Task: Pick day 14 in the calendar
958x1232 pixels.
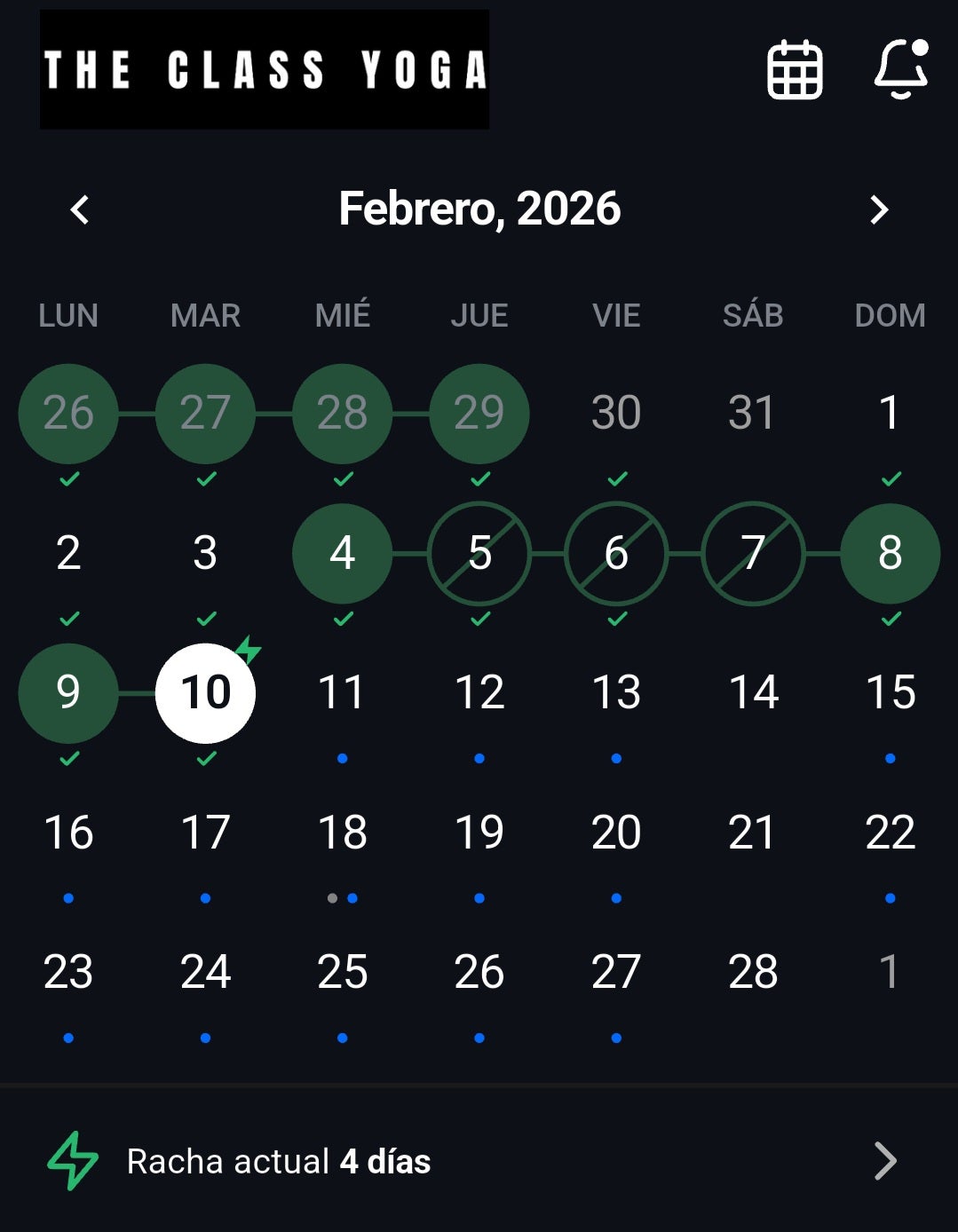Action: pyautogui.click(x=753, y=693)
